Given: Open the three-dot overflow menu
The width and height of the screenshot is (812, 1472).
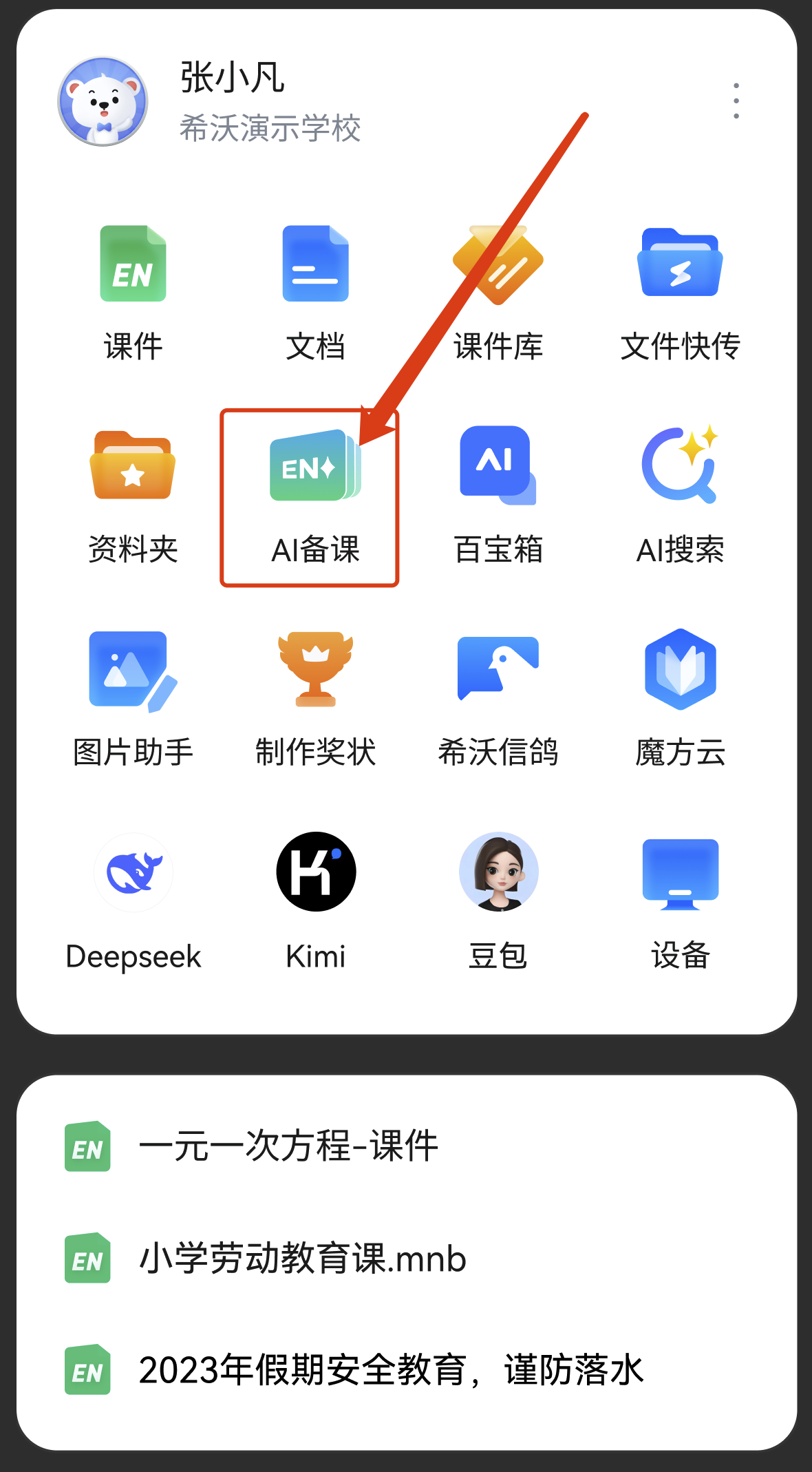Looking at the screenshot, I should 736,101.
